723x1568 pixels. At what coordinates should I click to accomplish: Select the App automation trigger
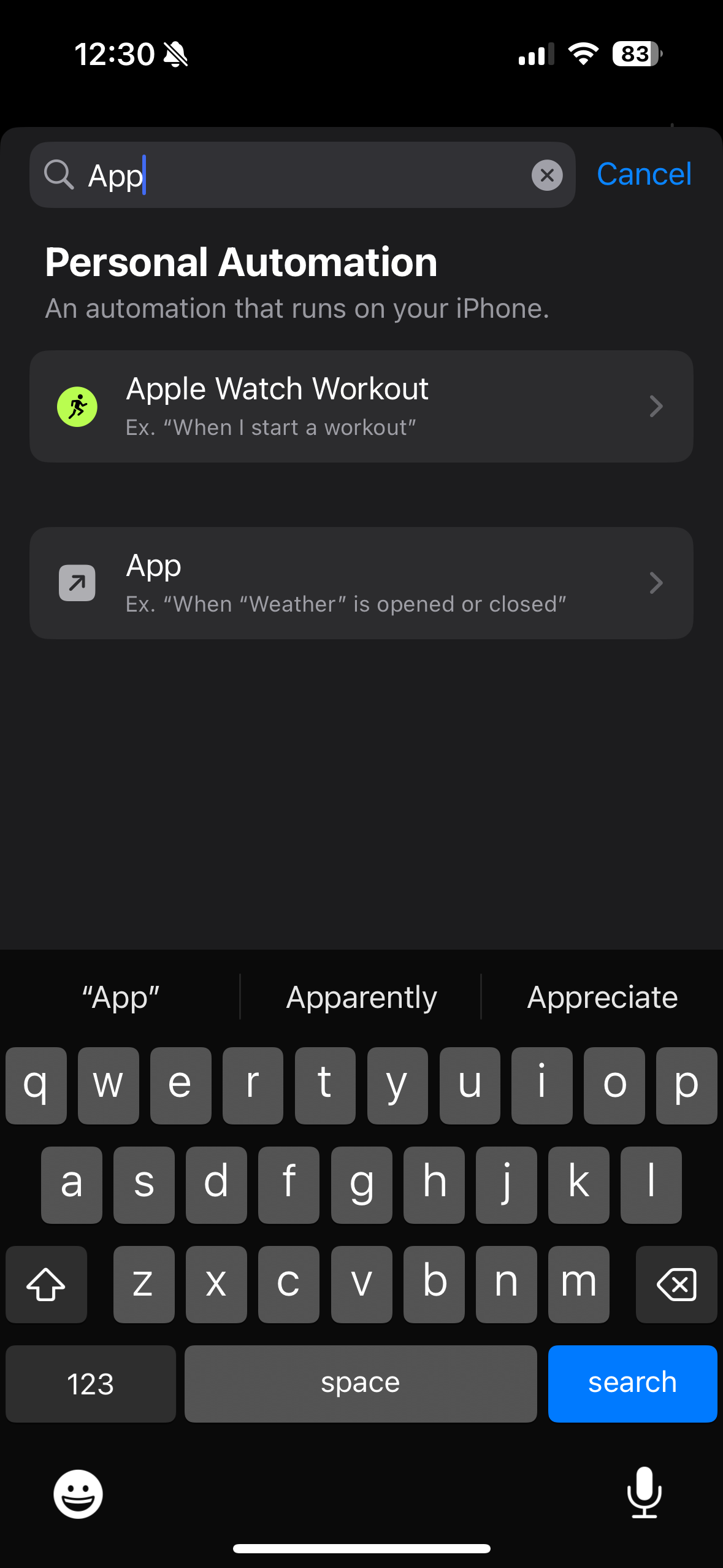(x=361, y=583)
